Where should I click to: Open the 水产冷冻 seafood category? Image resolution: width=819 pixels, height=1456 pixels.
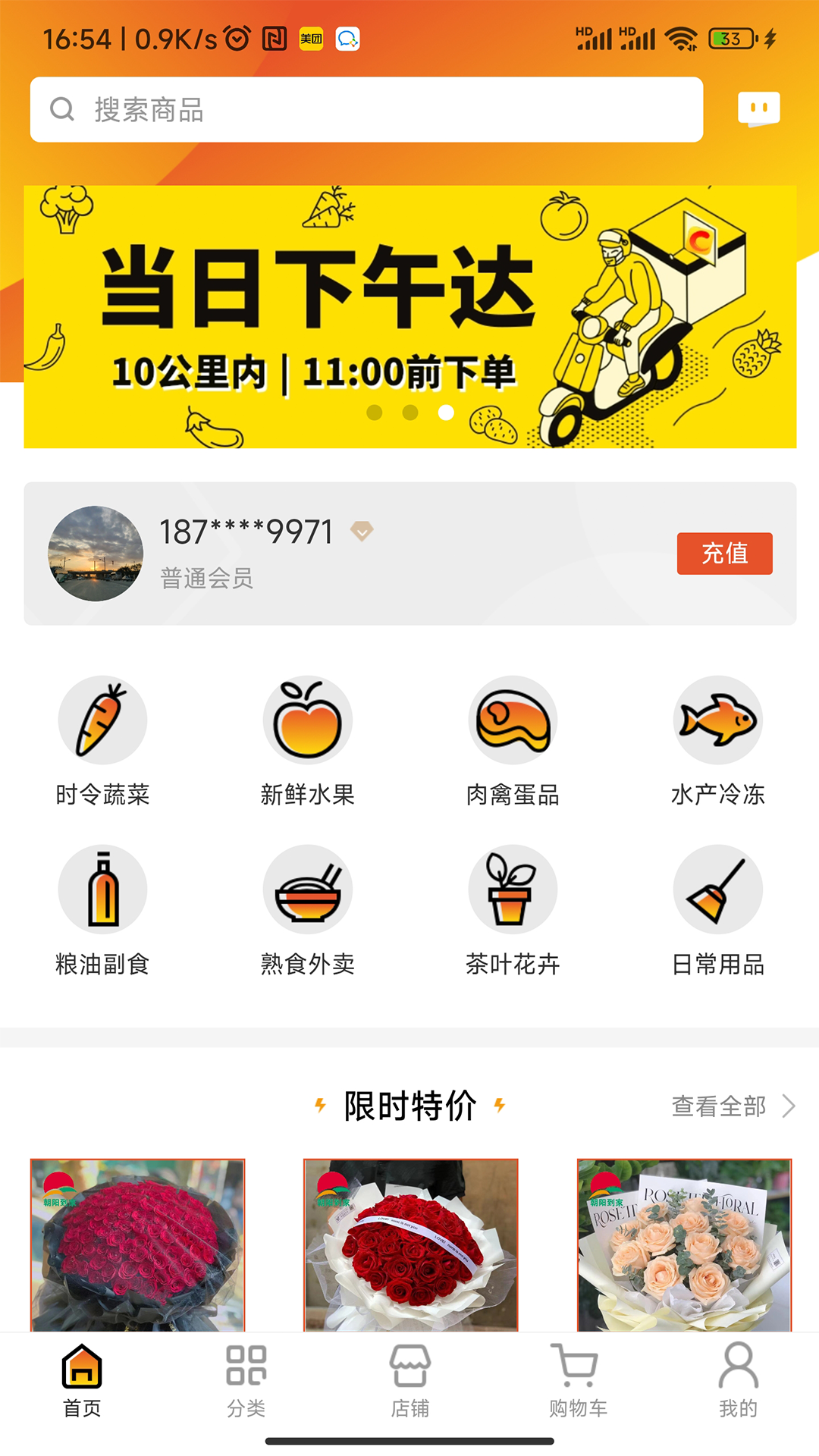717,739
